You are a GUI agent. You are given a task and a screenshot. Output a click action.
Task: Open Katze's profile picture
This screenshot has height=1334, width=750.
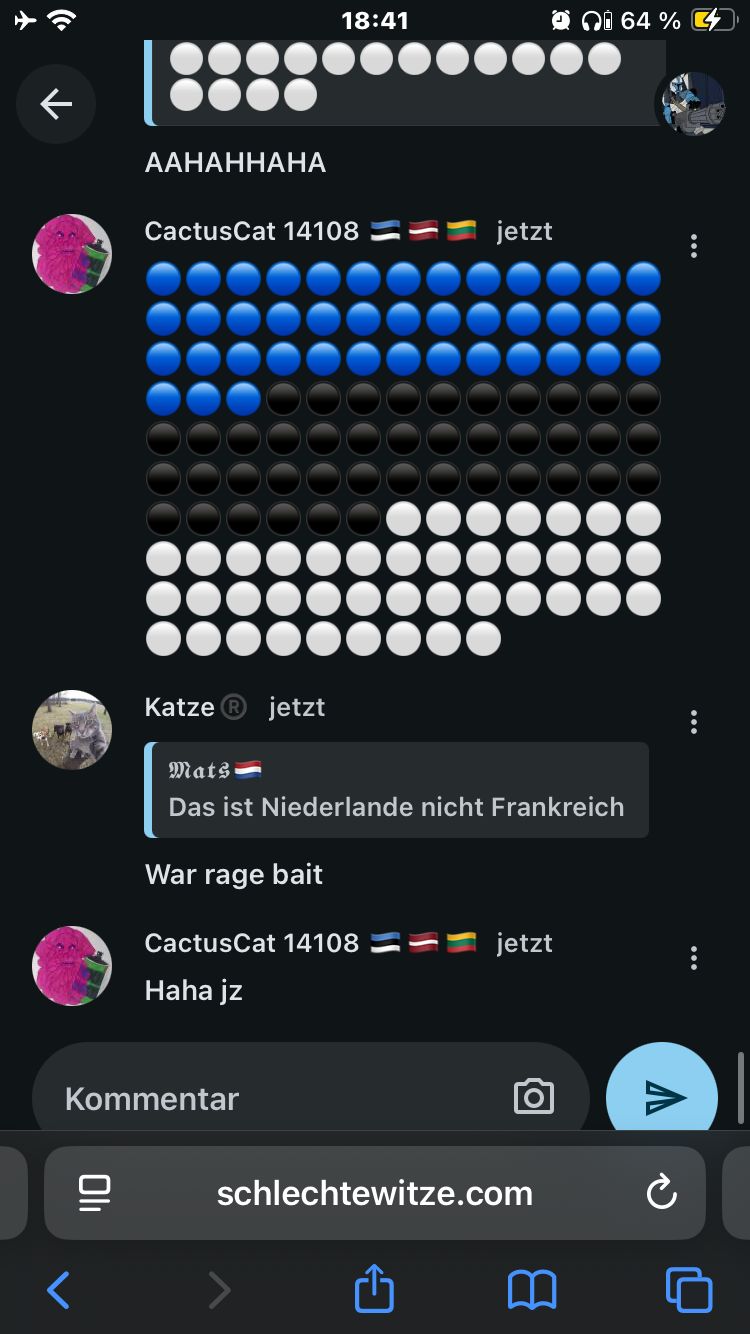click(x=72, y=730)
